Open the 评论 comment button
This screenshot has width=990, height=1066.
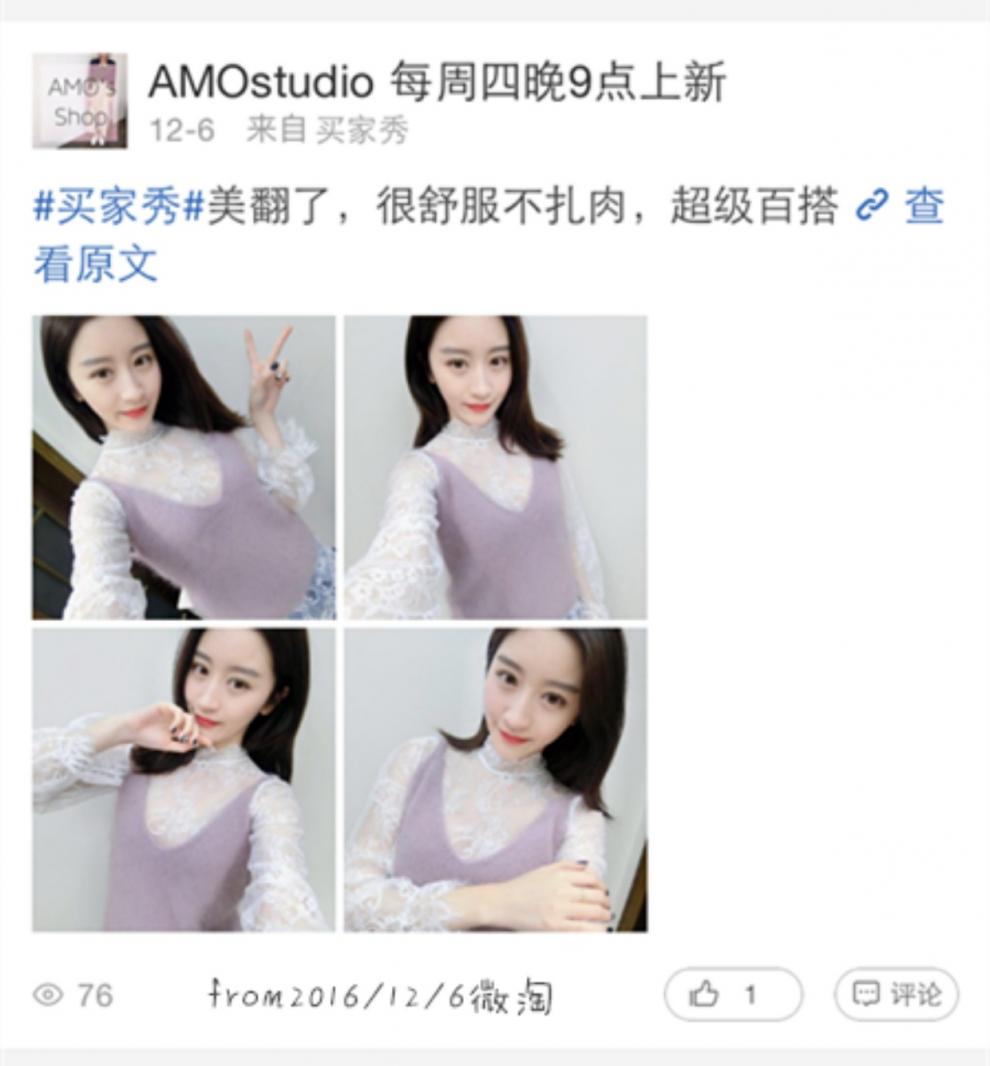tap(896, 995)
